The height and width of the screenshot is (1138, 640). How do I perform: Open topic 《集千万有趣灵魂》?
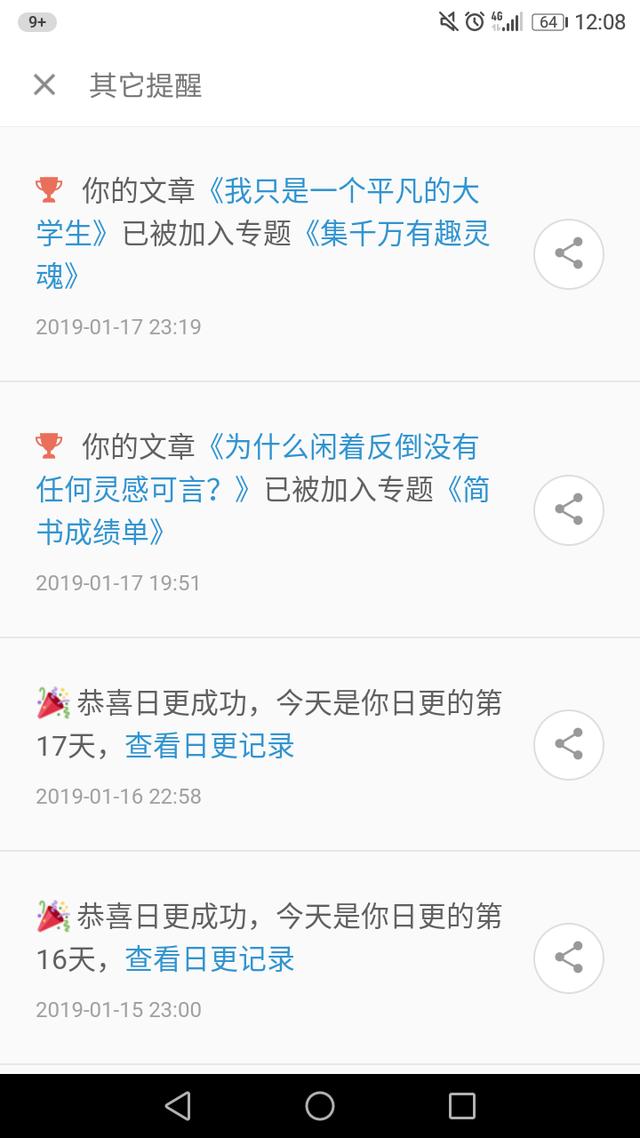point(395,234)
